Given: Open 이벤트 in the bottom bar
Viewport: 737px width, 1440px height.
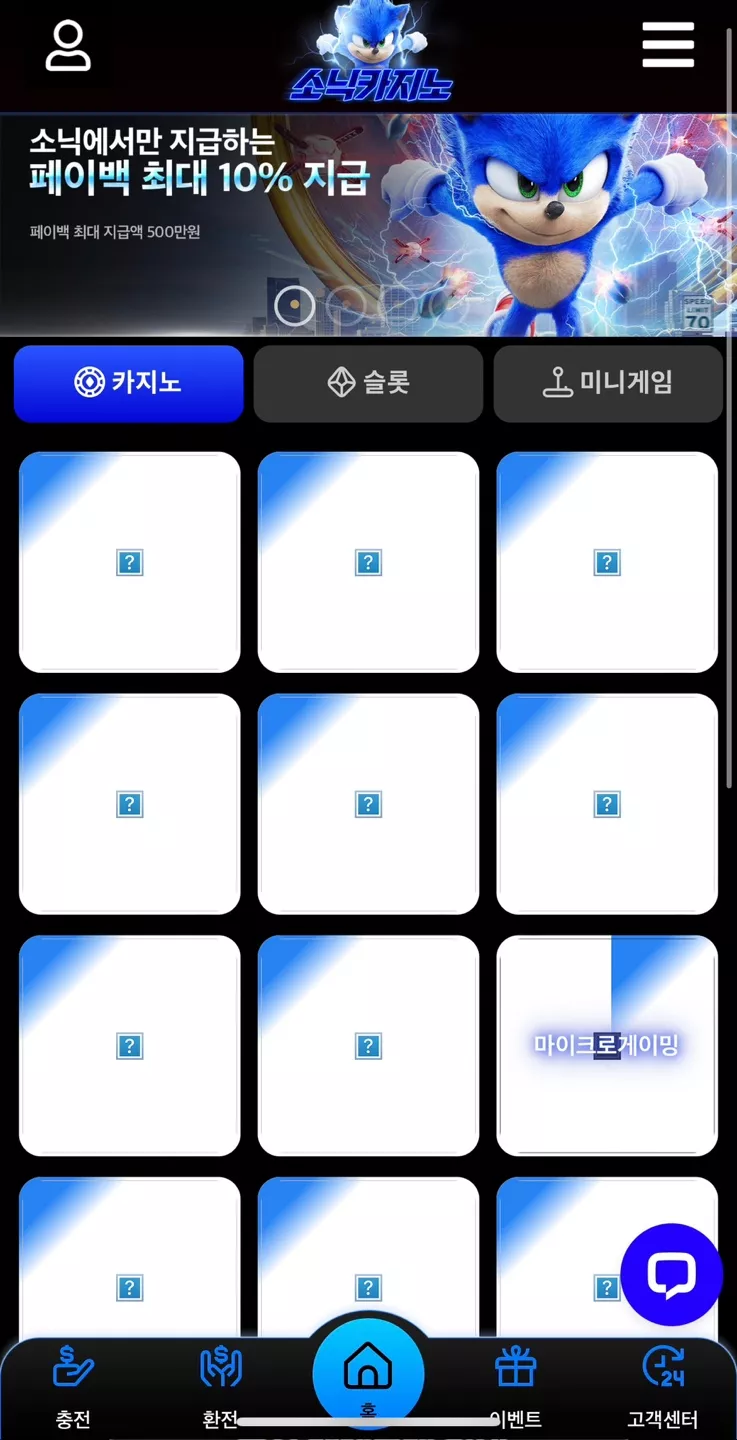Looking at the screenshot, I should pos(516,1387).
